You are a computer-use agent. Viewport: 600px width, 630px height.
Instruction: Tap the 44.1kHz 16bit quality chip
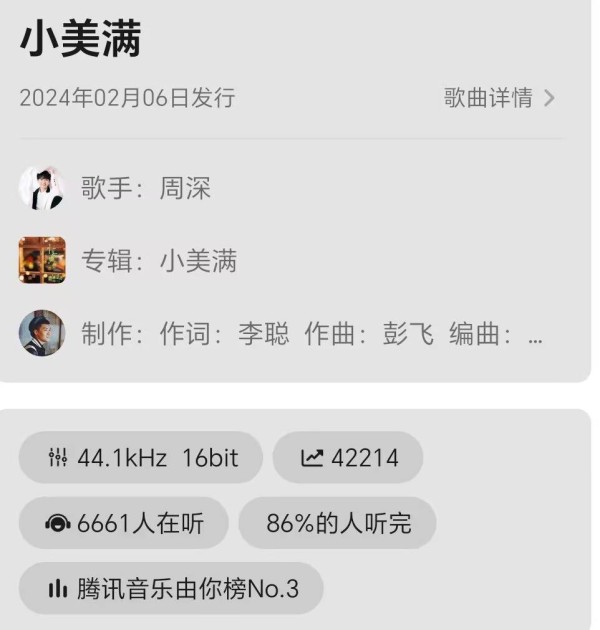pyautogui.click(x=141, y=458)
